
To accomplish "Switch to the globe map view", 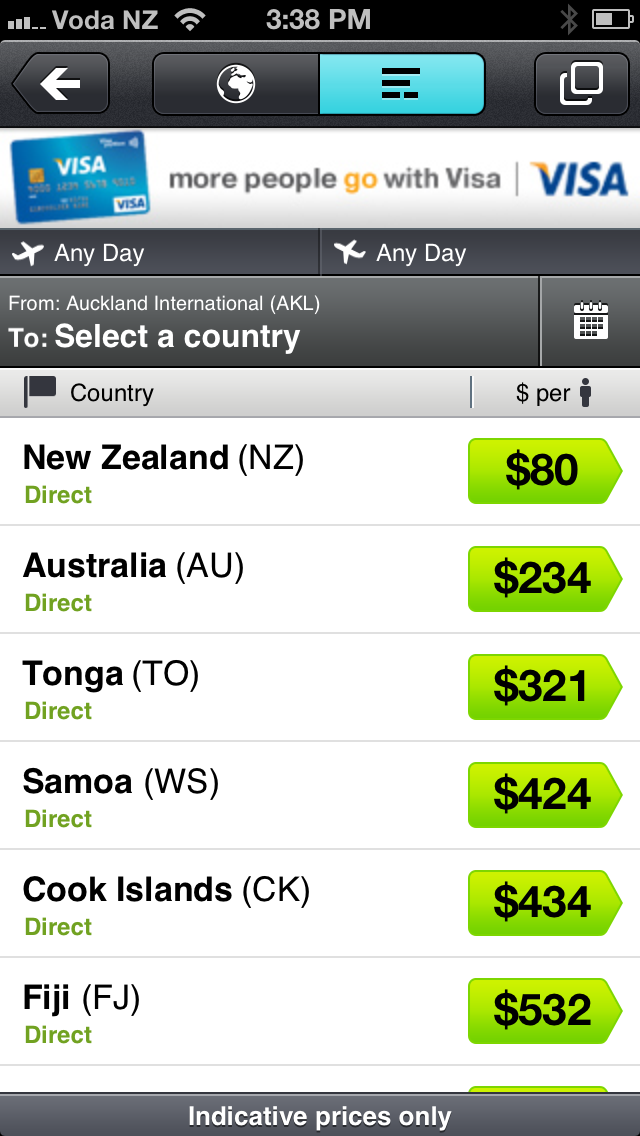I will (x=236, y=85).
